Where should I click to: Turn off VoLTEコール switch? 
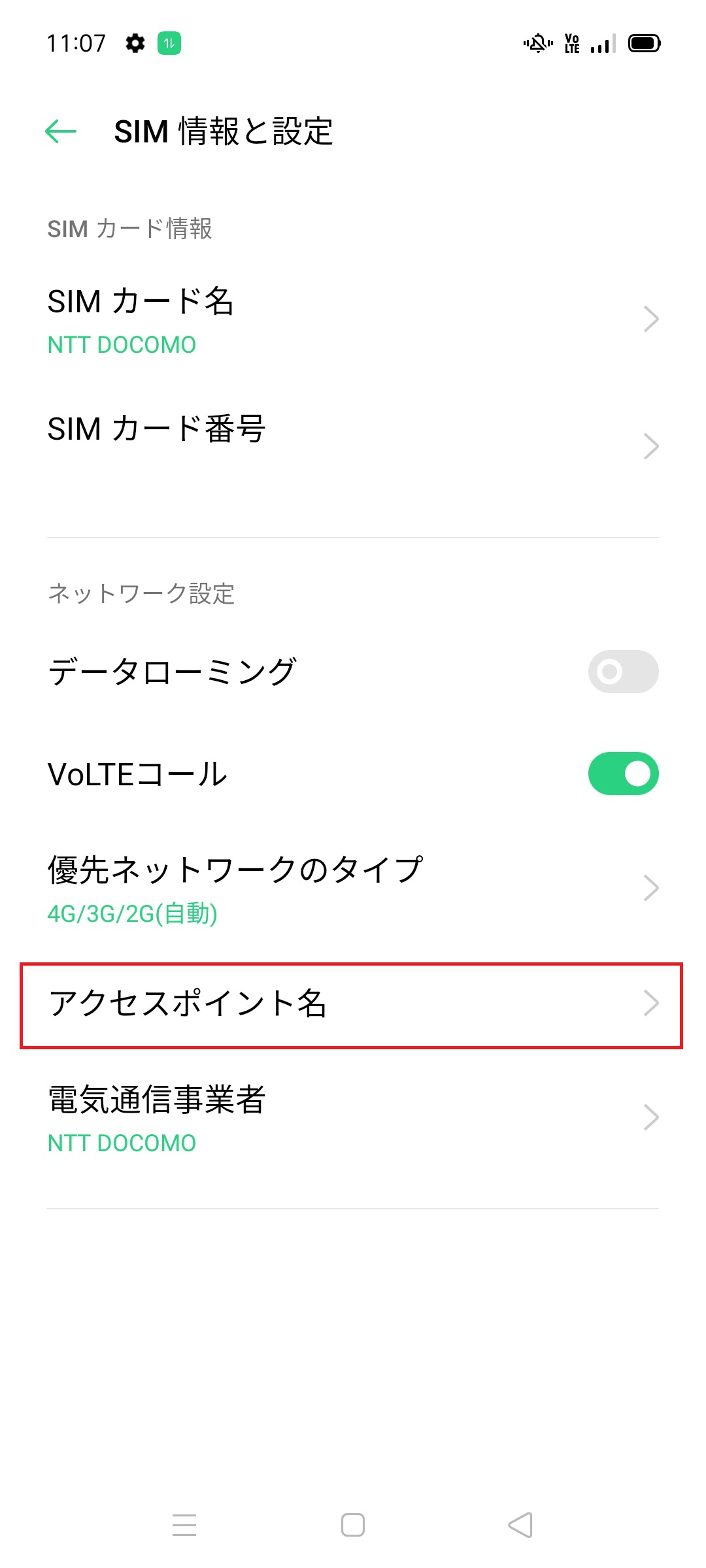(x=623, y=774)
